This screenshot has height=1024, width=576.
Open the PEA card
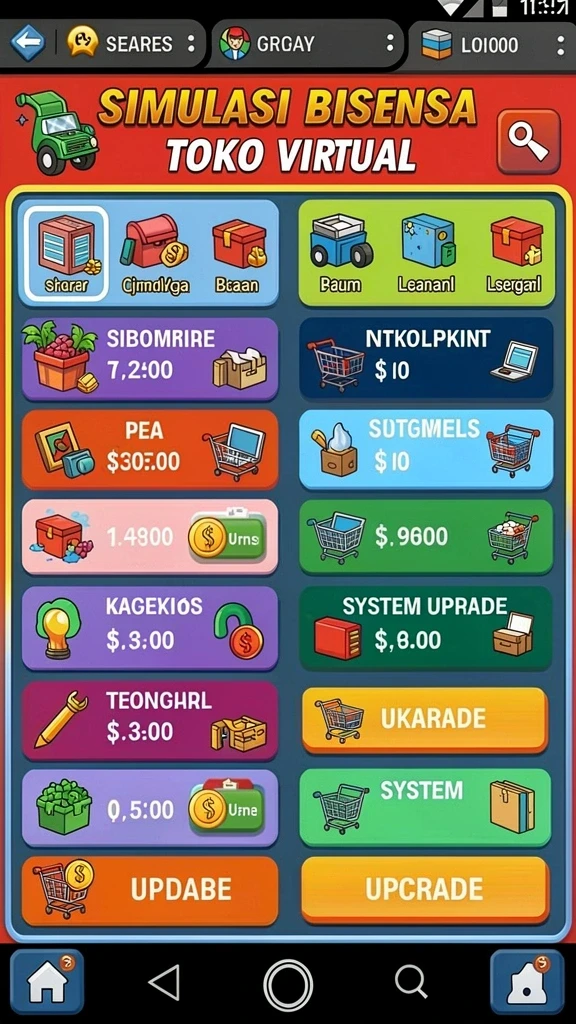(x=150, y=449)
